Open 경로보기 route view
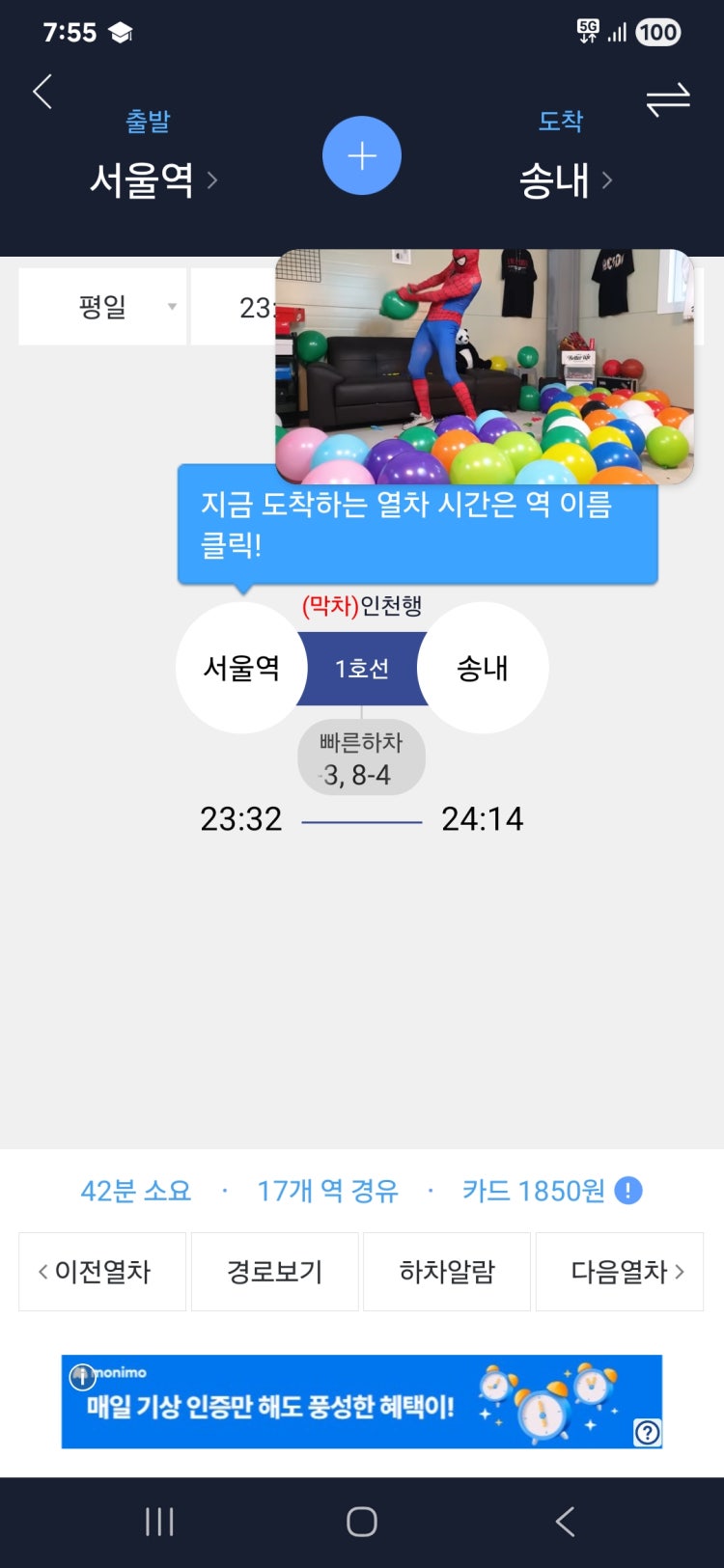 [x=275, y=1272]
